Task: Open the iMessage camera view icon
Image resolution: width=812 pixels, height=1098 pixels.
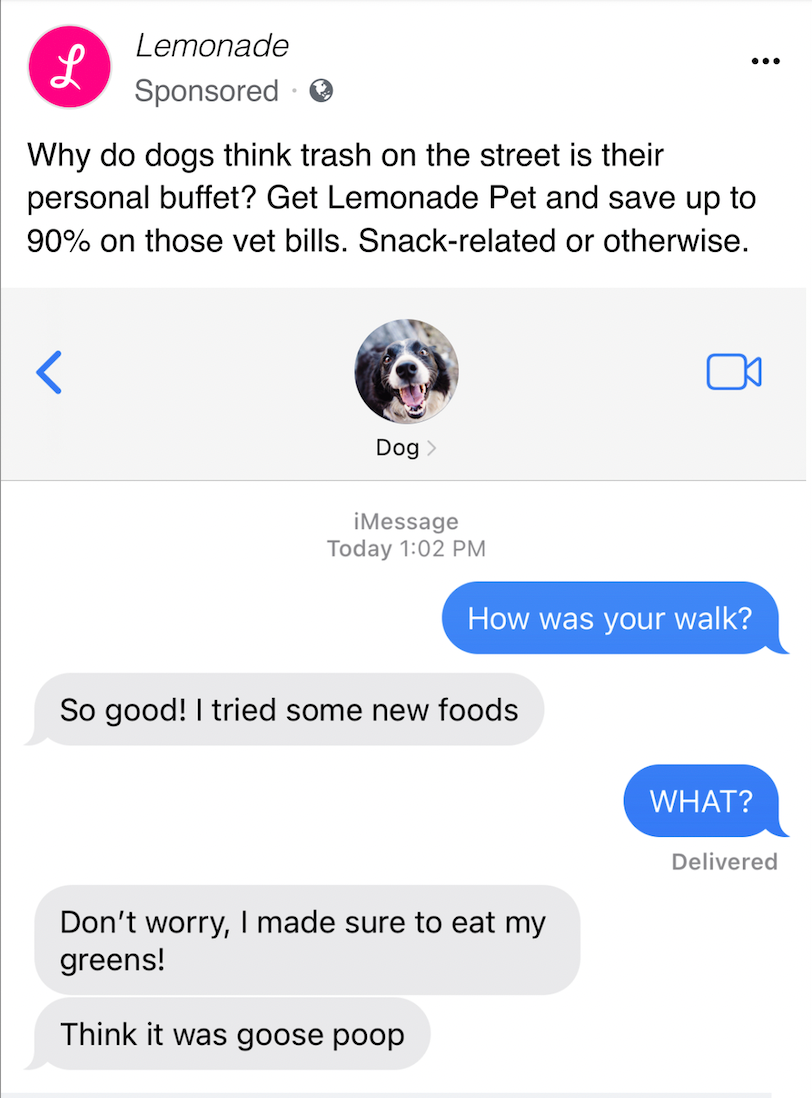Action: click(735, 371)
